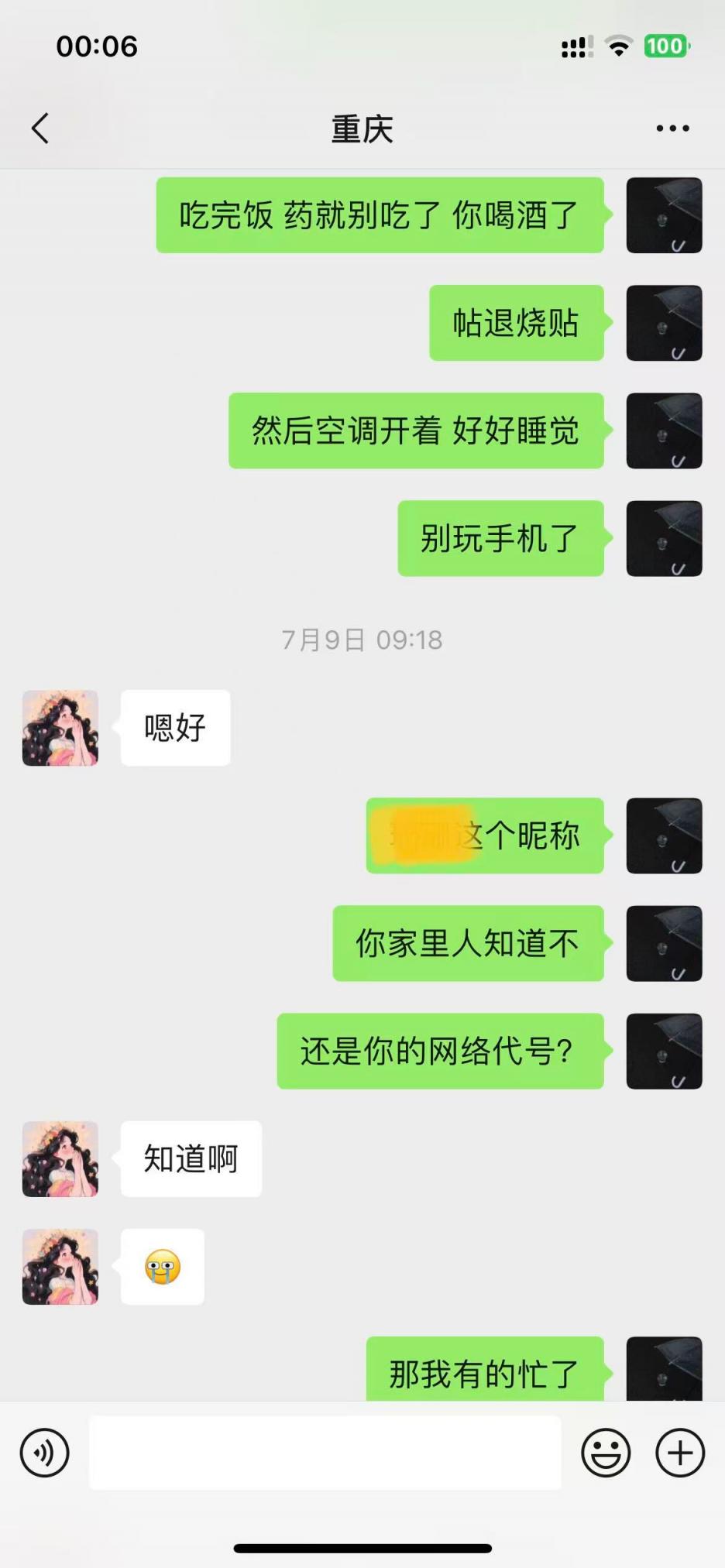Image resolution: width=725 pixels, height=1568 pixels.
Task: Open the emoji sticker panel
Action: click(606, 1453)
